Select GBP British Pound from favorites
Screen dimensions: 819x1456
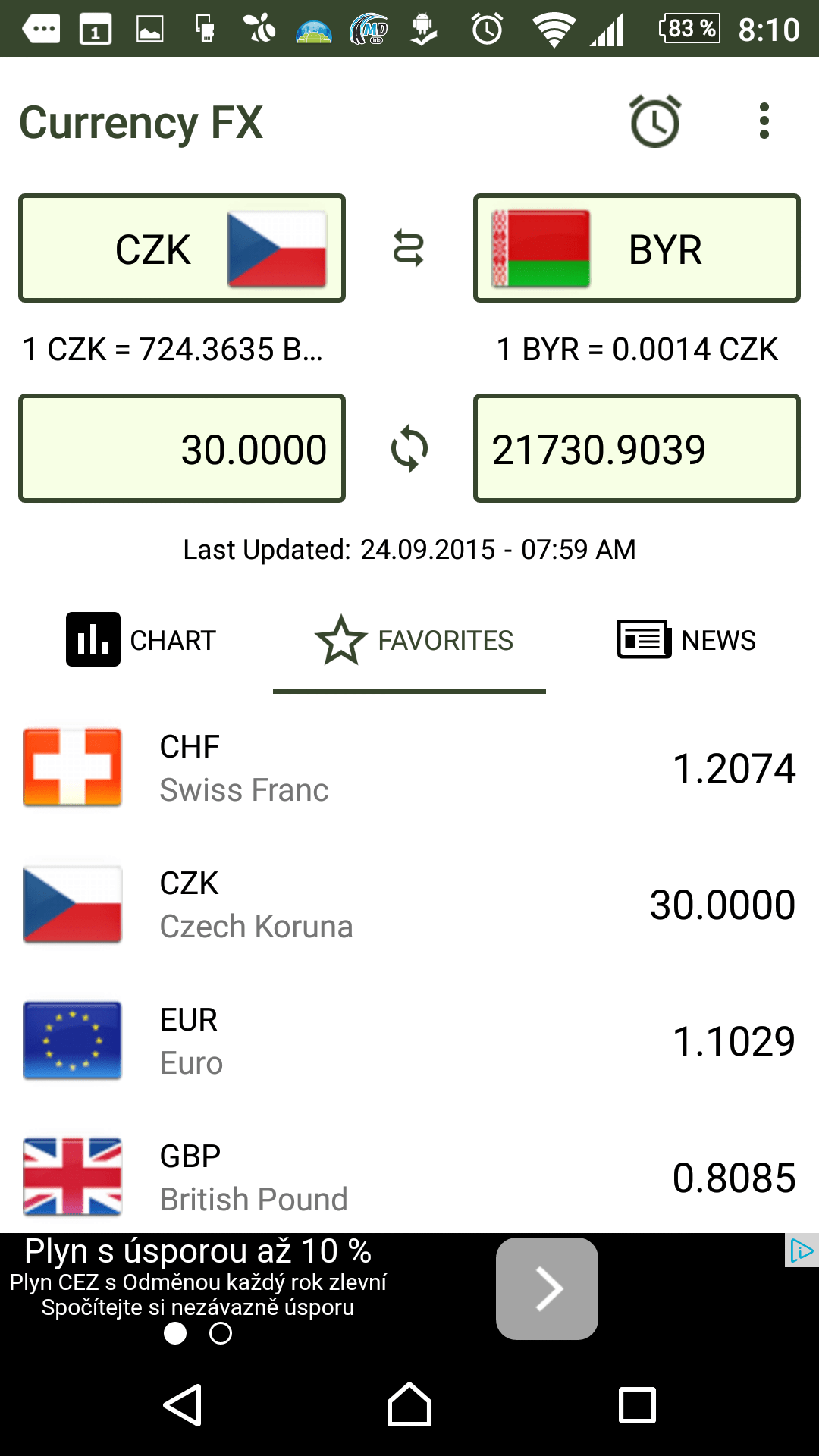click(x=409, y=1177)
